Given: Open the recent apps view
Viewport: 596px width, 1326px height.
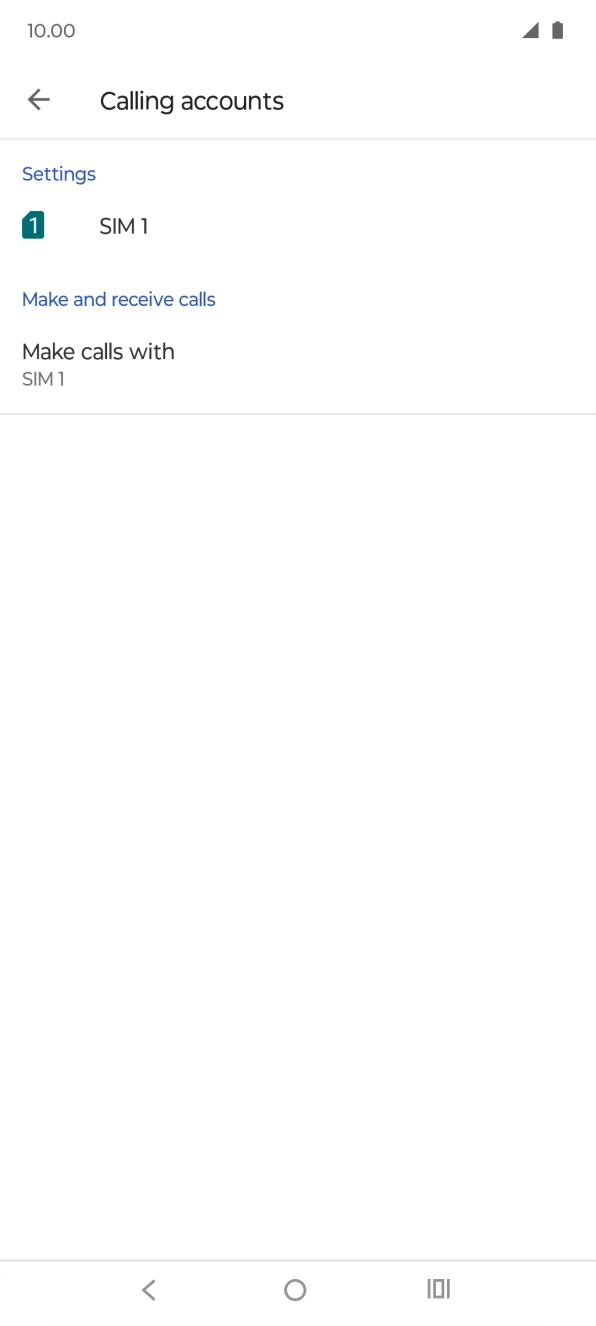Looking at the screenshot, I should (439, 1289).
